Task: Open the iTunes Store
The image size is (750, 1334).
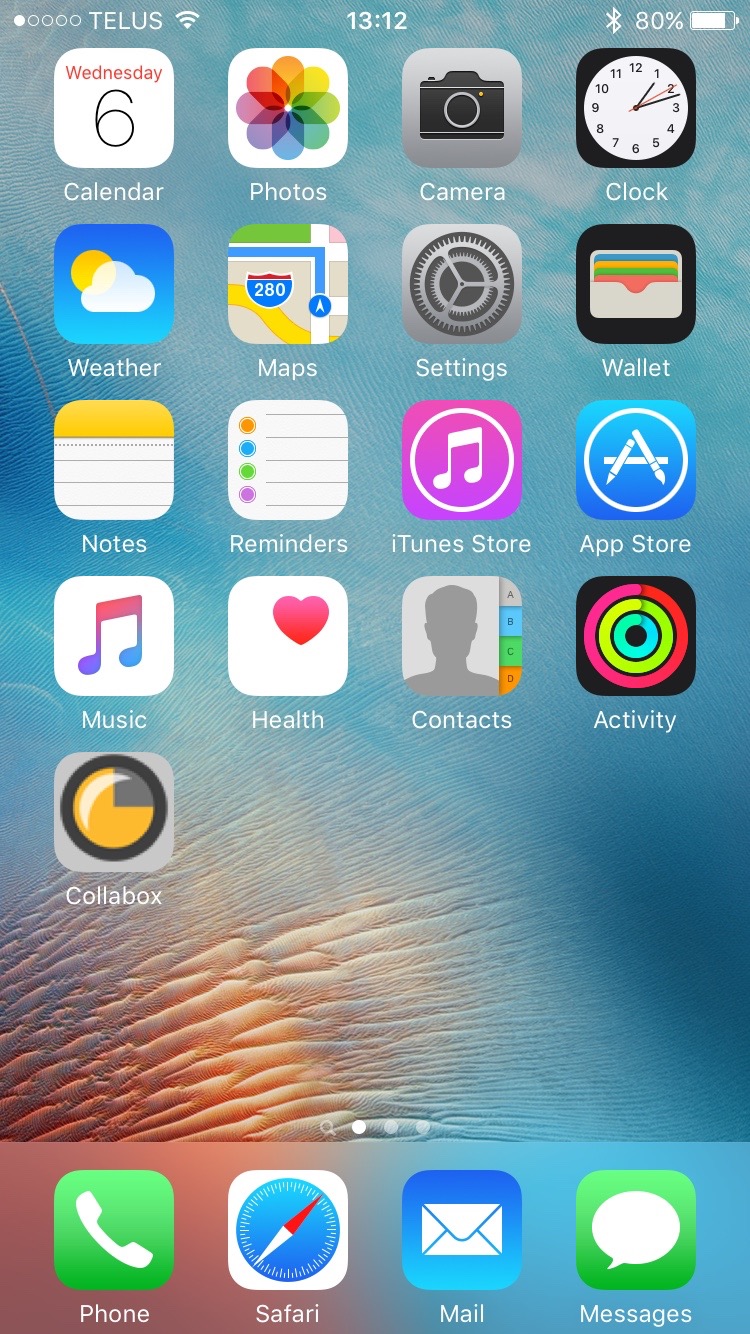Action: 462,460
